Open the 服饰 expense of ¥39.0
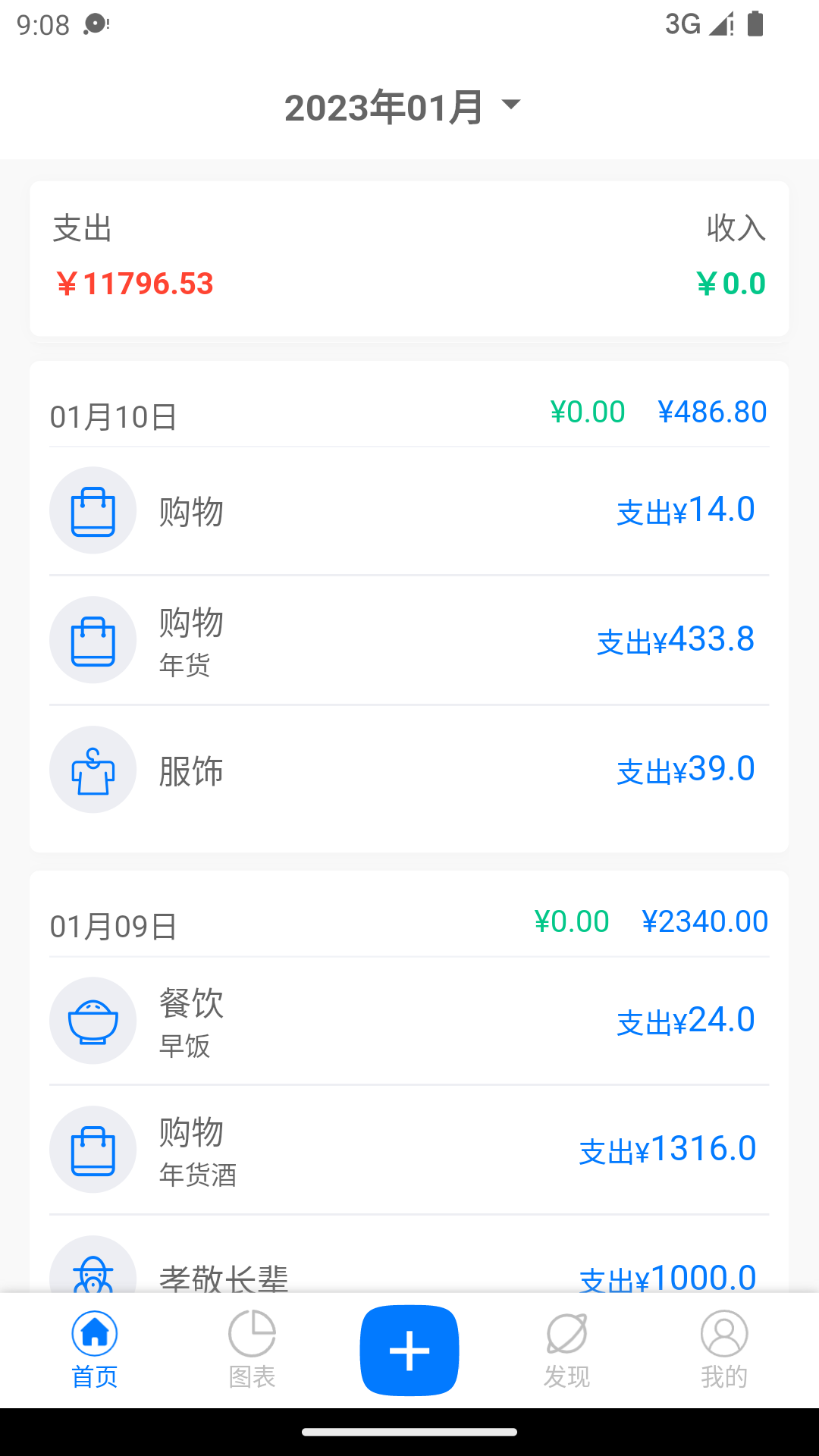819x1456 pixels. click(409, 770)
